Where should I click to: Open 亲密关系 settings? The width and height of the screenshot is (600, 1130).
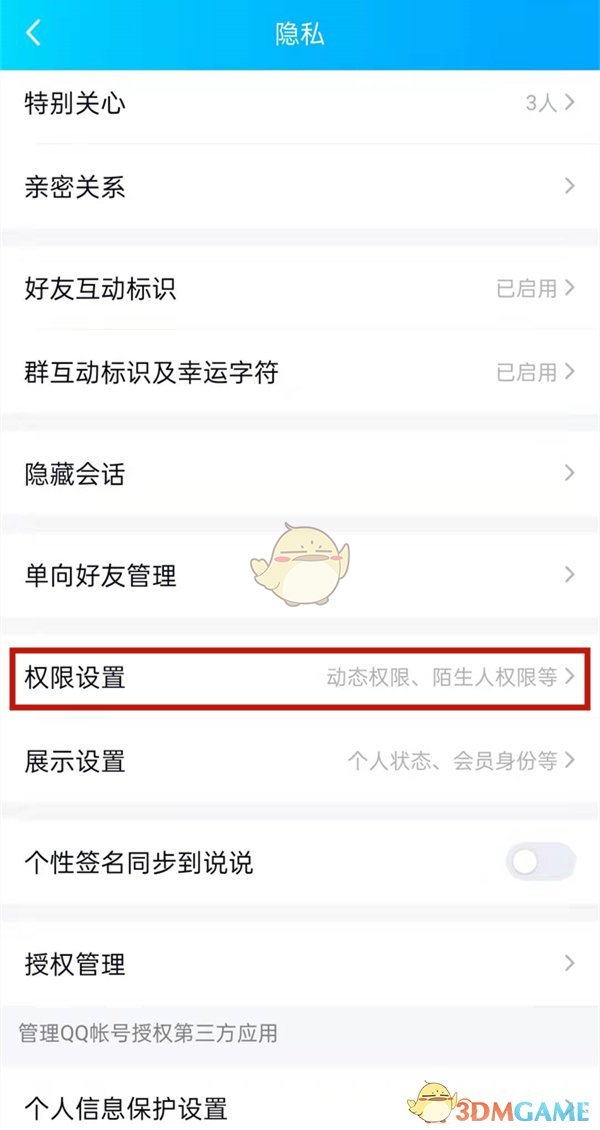click(300, 187)
